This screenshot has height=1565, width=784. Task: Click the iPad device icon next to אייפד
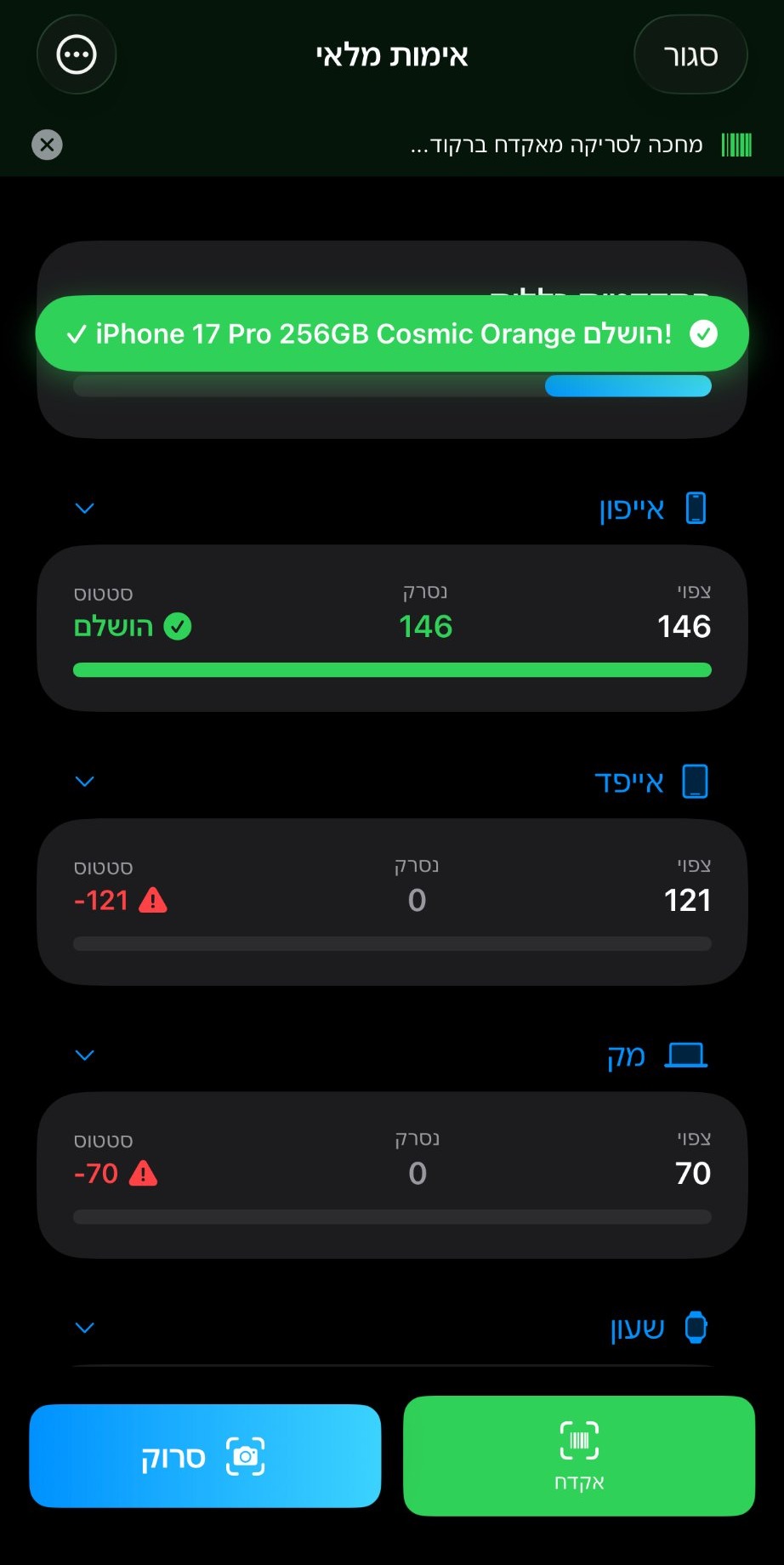coord(696,781)
